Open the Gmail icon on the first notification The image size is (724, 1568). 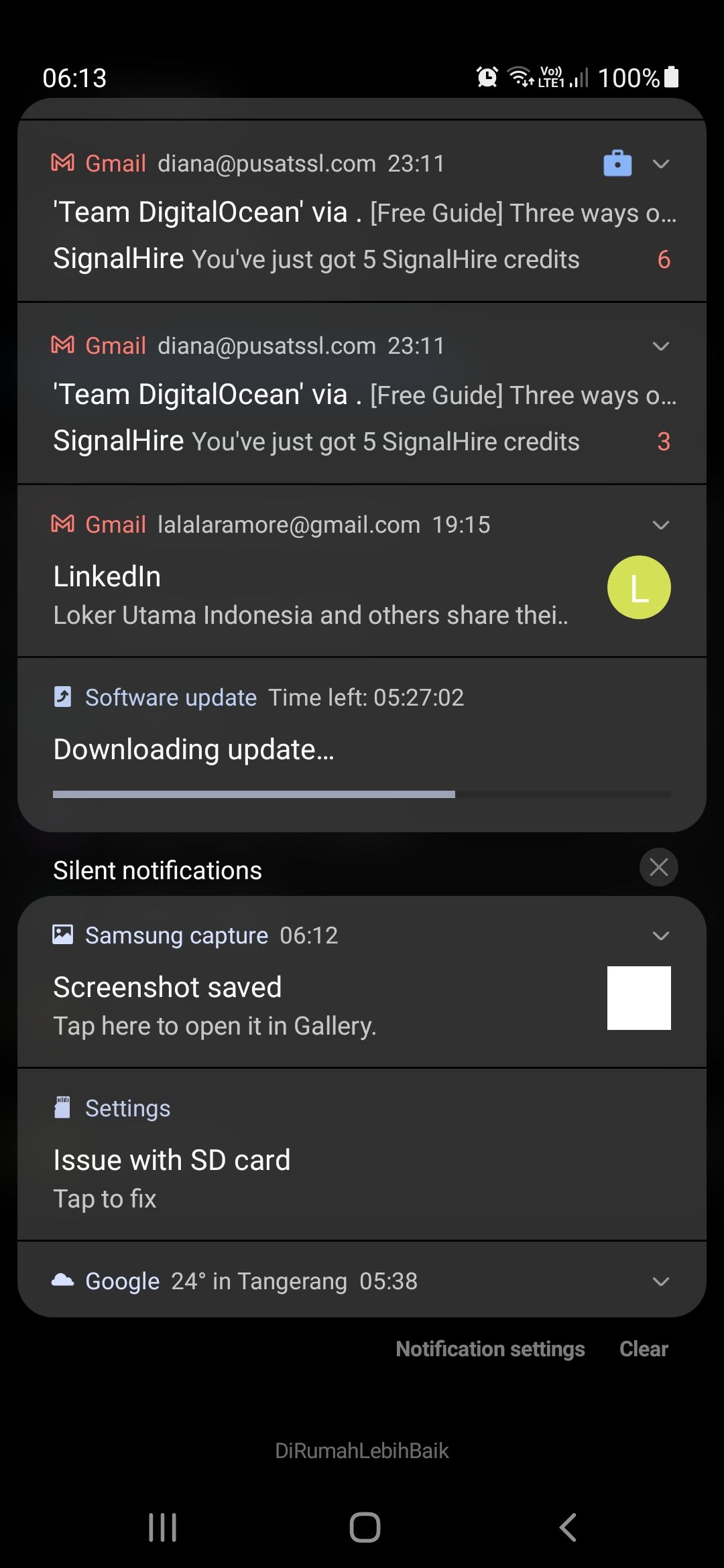point(62,163)
